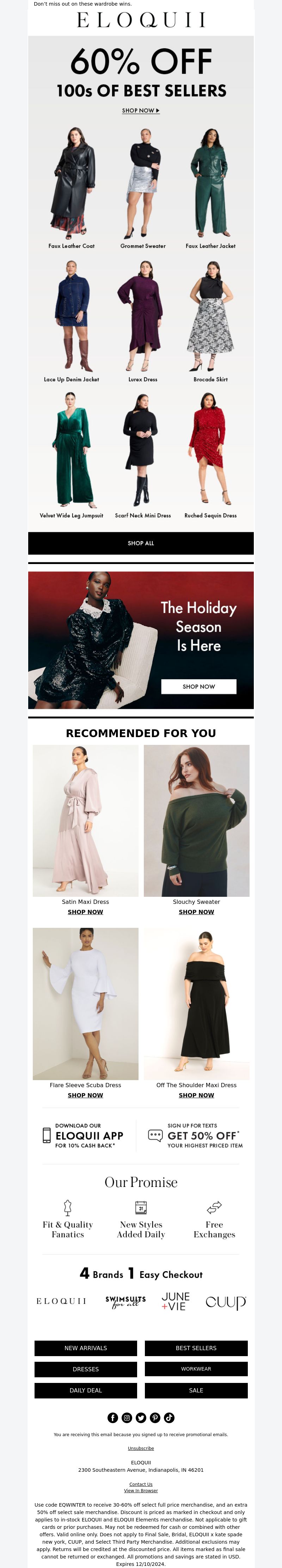Shop now for Off The Shoulder Maxi Dress

click(196, 1095)
